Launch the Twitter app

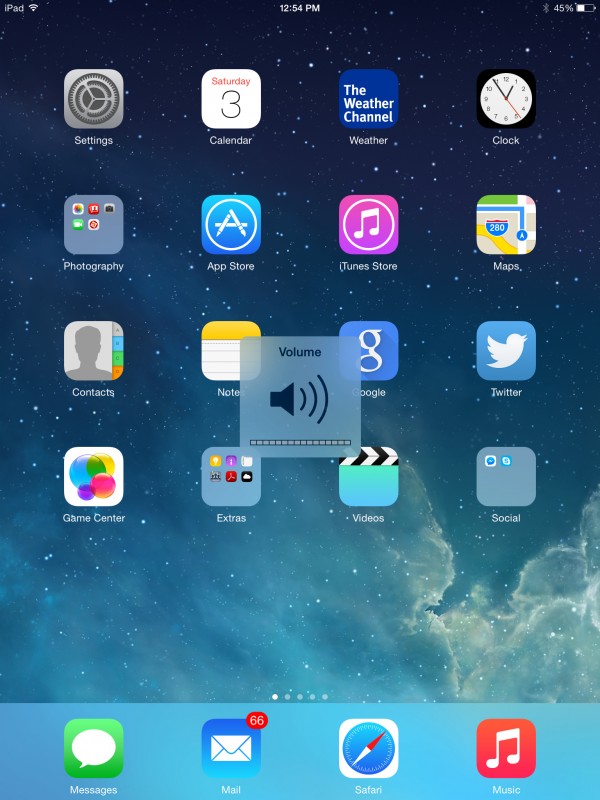(506, 351)
